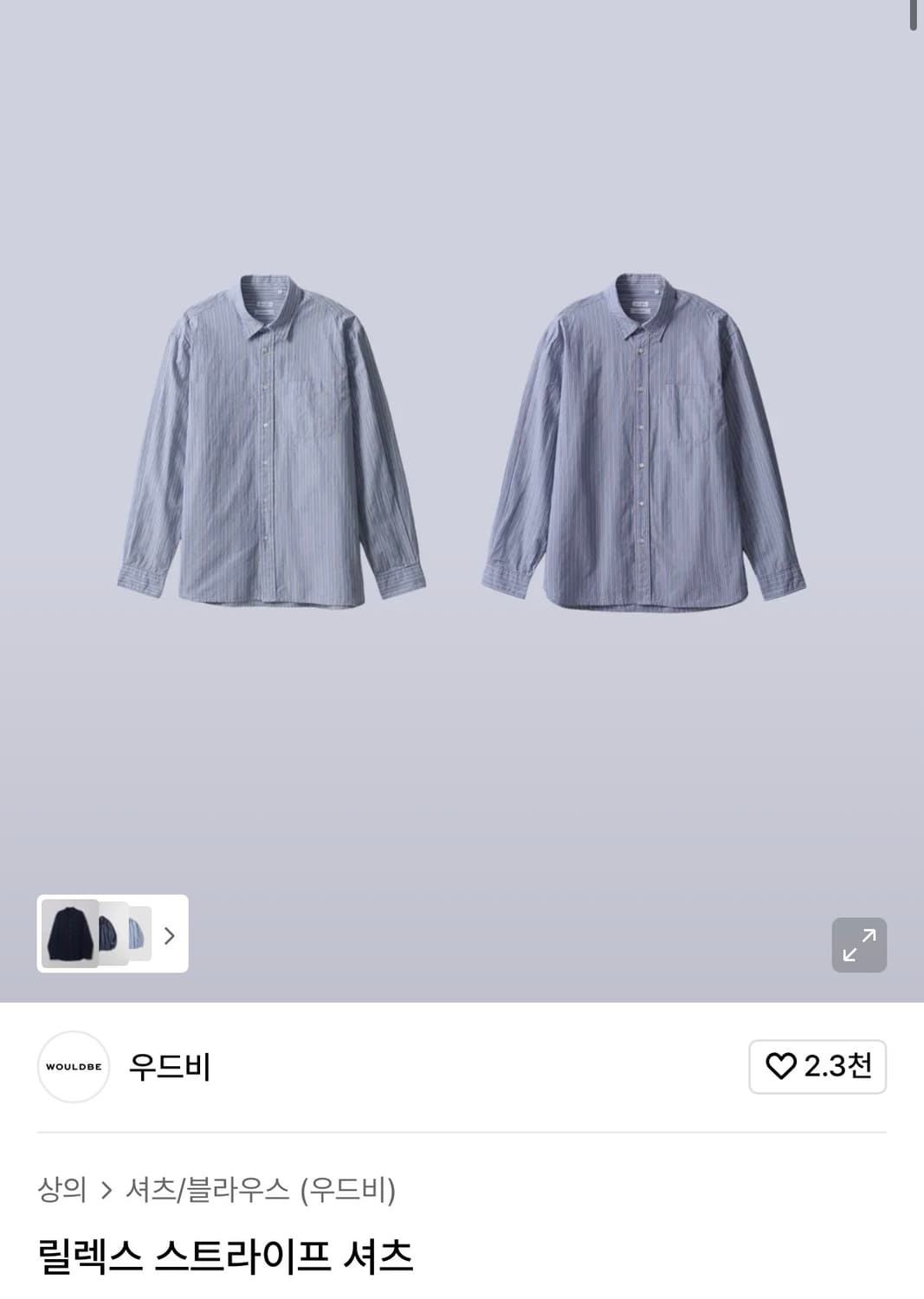The image size is (924, 1299).
Task: Expand more color thumbnails with right chevron
Action: tap(170, 936)
